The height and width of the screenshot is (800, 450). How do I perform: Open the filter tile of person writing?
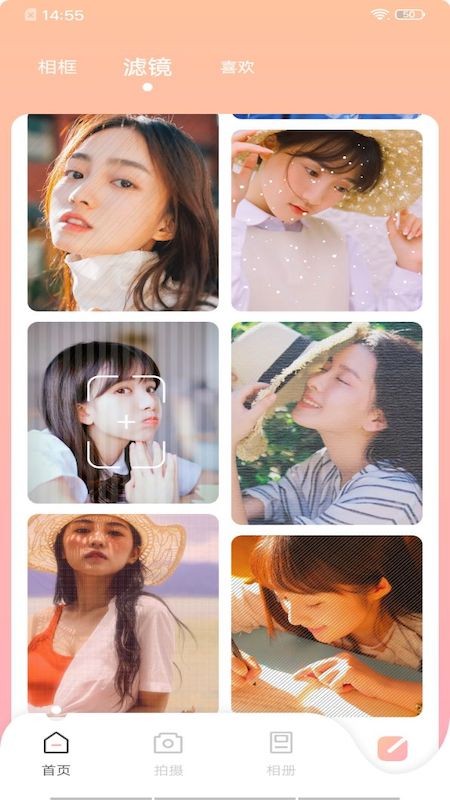pos(327,626)
